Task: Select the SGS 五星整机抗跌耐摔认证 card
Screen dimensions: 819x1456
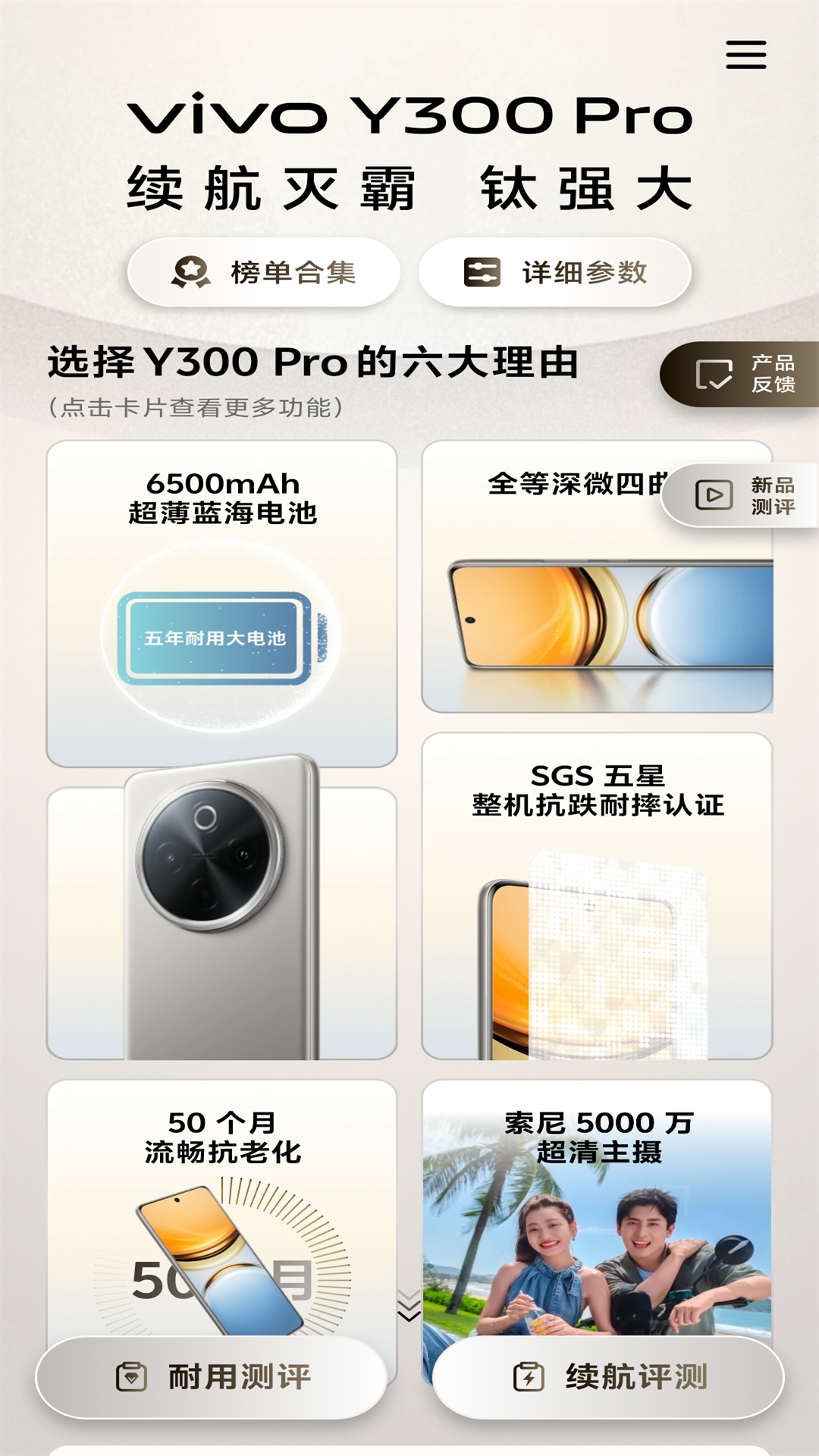Action: [x=597, y=895]
